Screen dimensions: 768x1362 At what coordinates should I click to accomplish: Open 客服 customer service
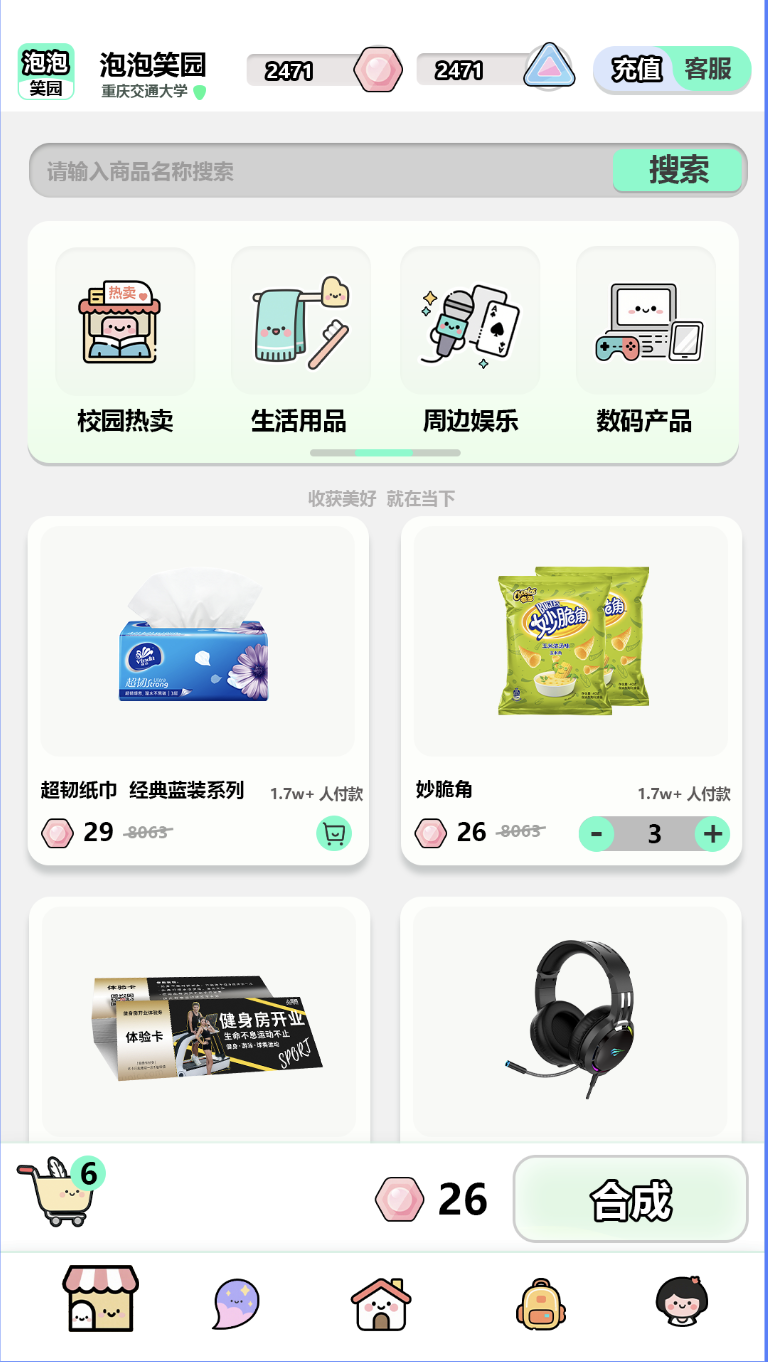tap(710, 69)
